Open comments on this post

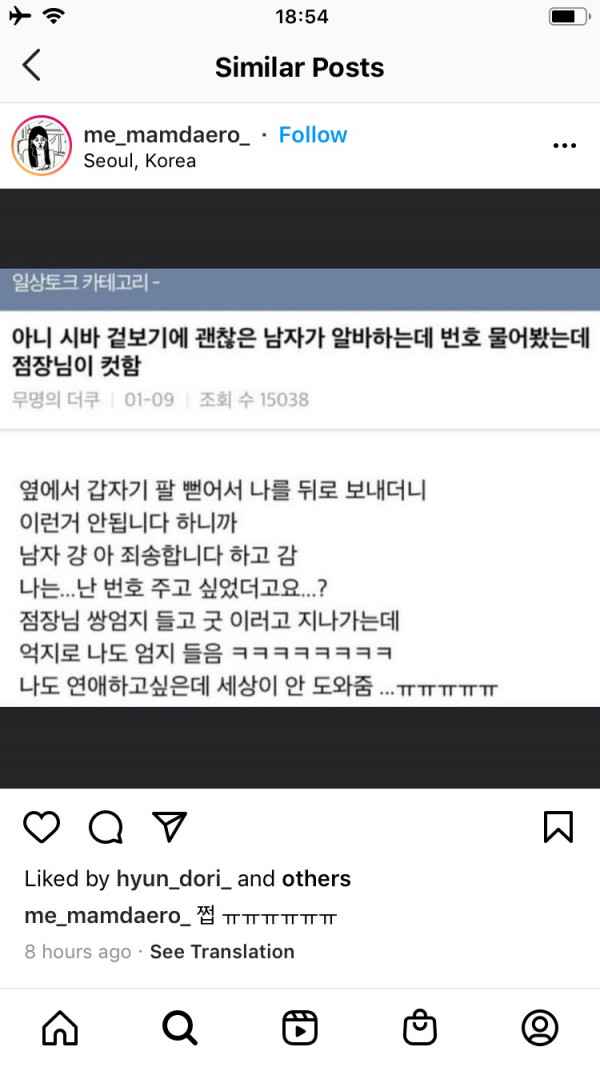coord(105,827)
